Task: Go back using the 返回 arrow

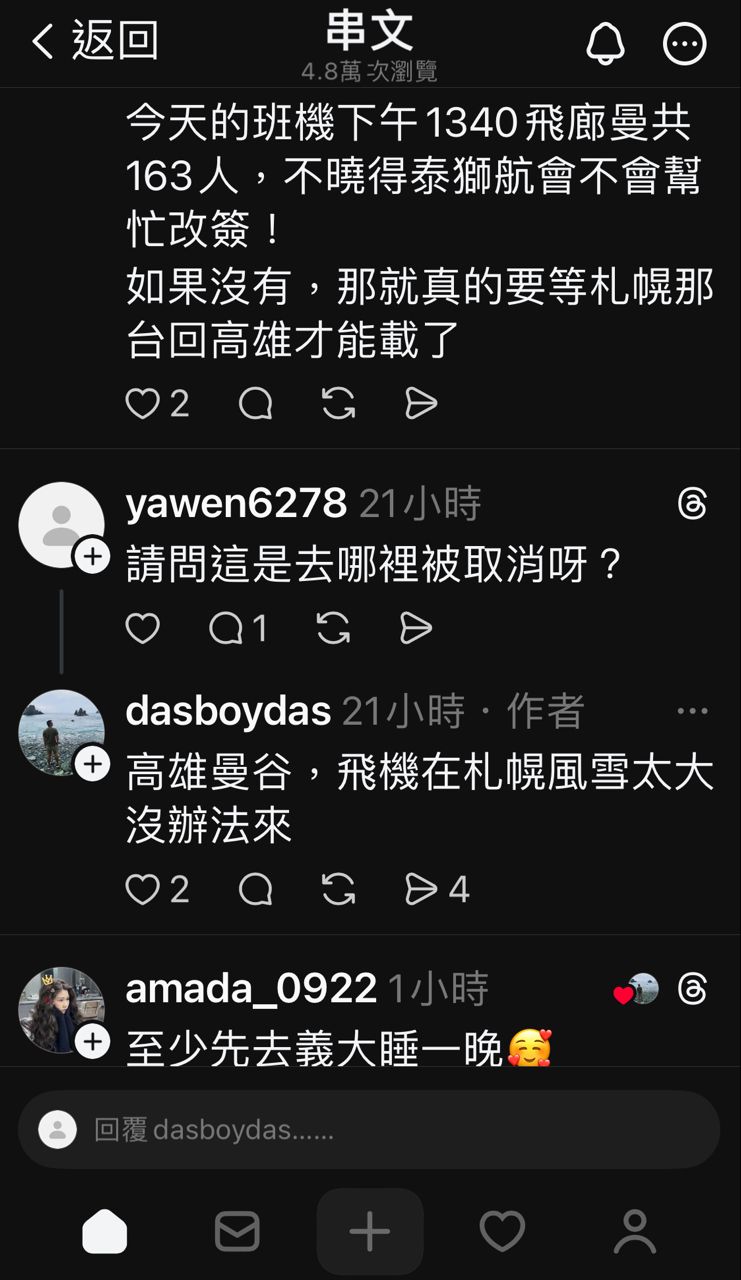Action: point(93,42)
